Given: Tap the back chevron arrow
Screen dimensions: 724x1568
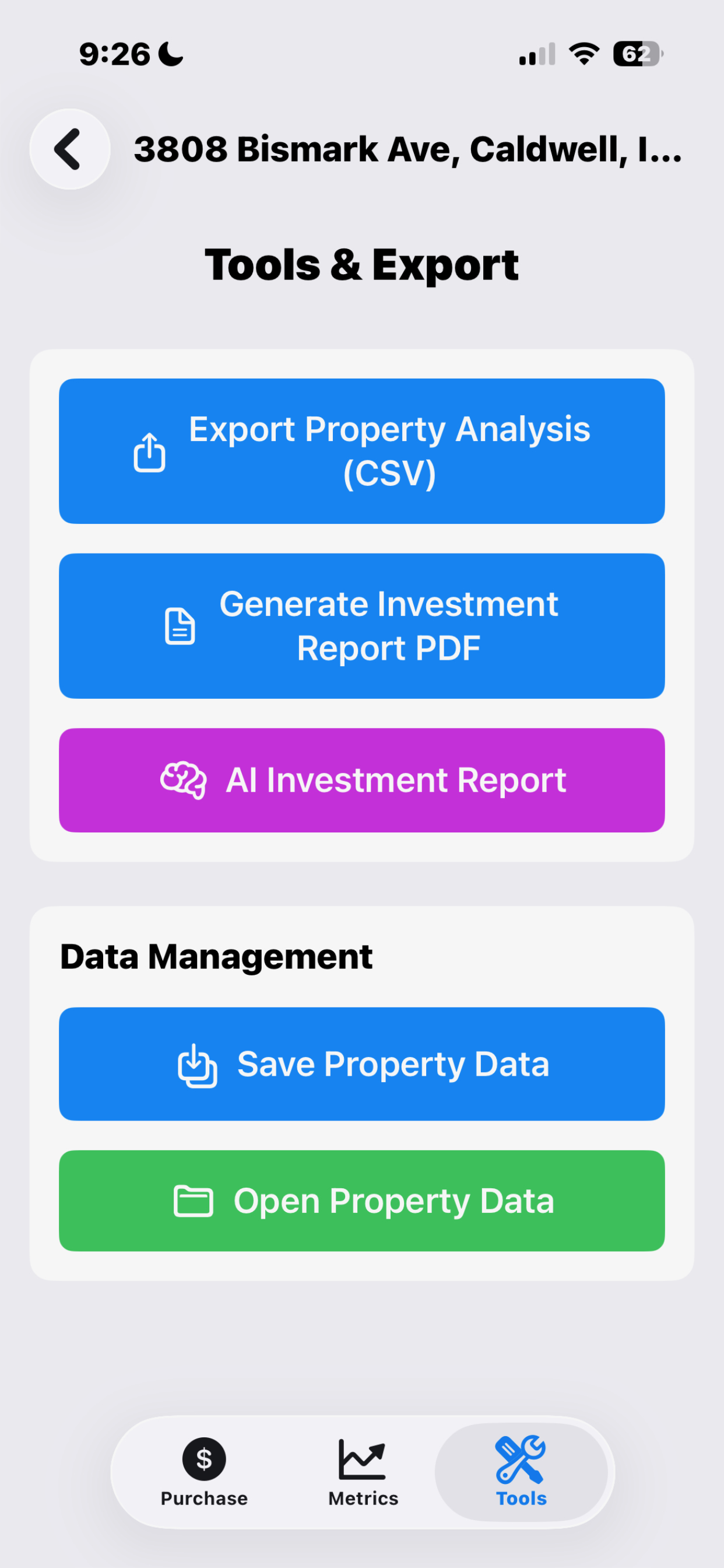Looking at the screenshot, I should coord(69,150).
